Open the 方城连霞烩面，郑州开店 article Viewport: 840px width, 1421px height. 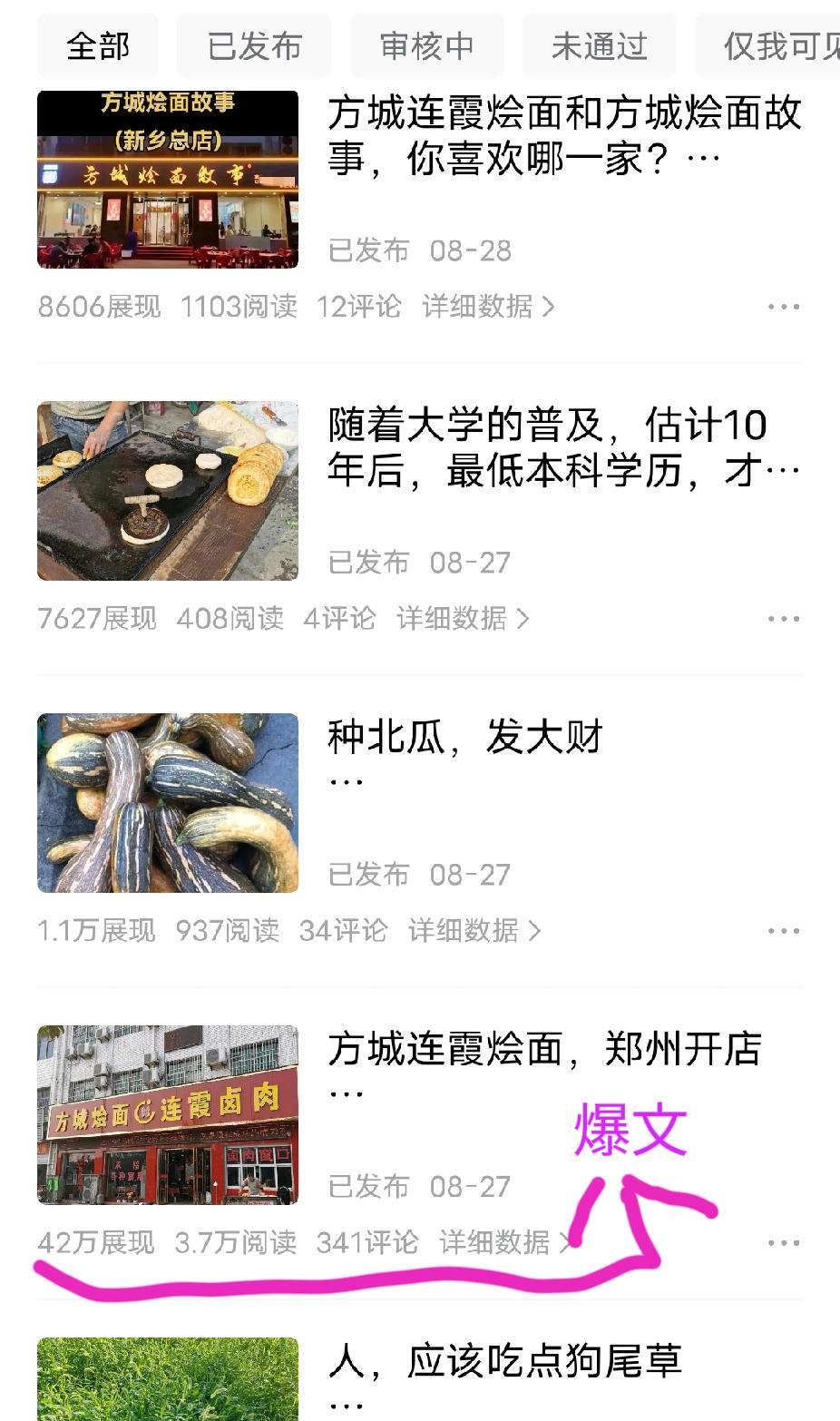(544, 1050)
